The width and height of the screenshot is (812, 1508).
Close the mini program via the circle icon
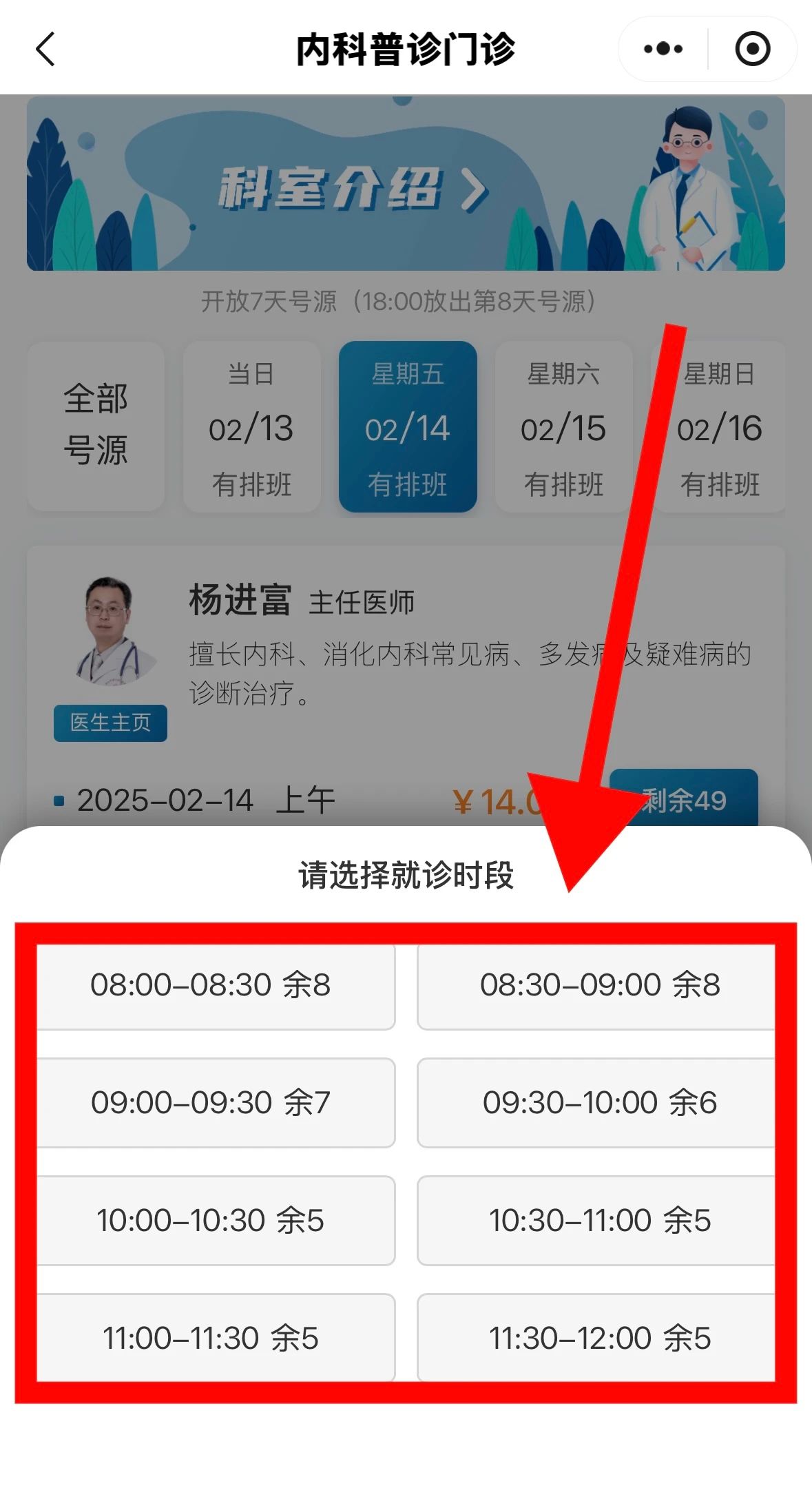752,50
